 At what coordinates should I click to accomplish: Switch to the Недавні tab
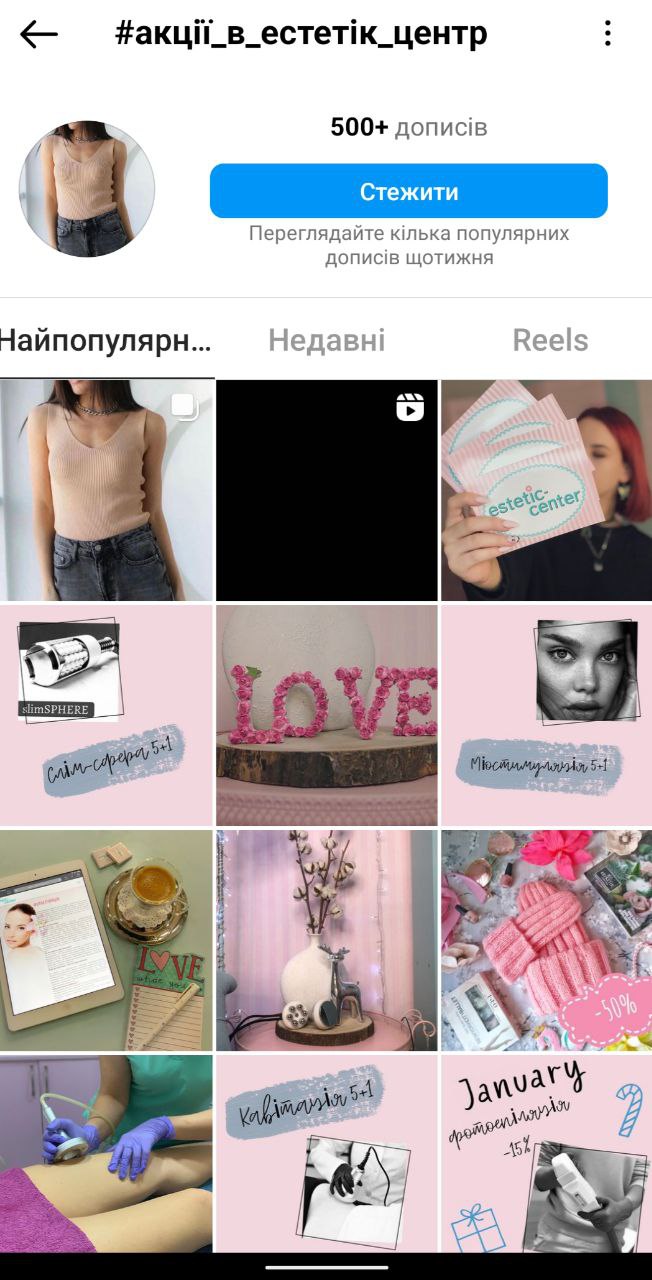[x=326, y=340]
